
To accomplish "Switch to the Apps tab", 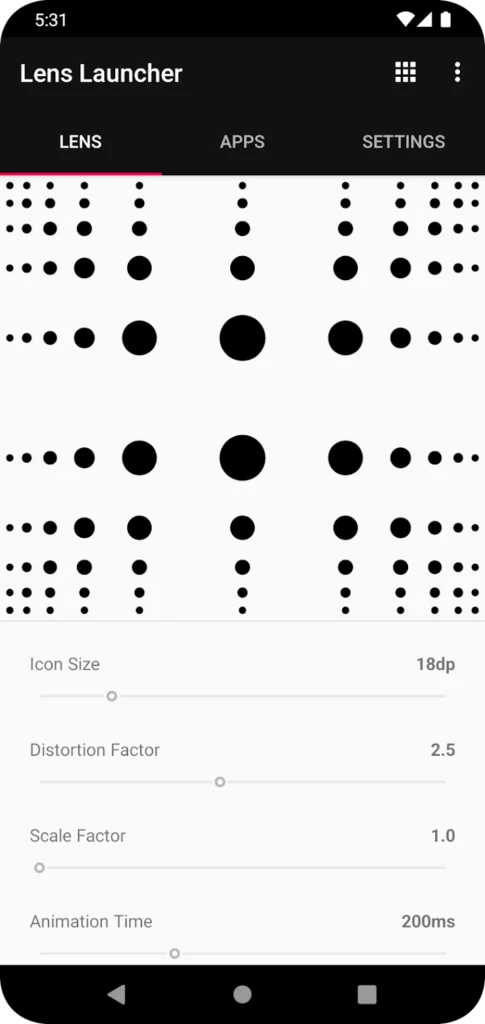I will point(242,142).
